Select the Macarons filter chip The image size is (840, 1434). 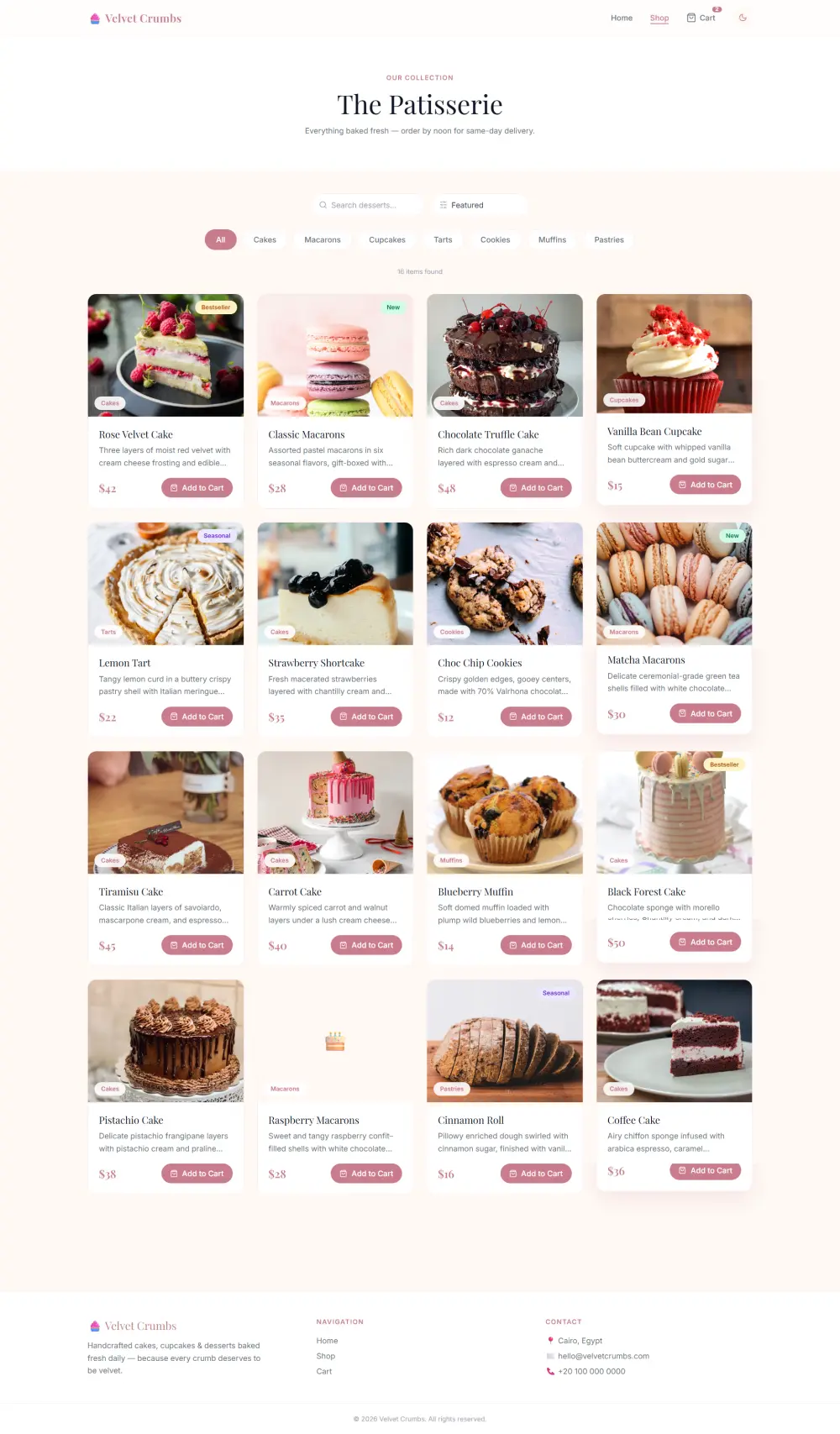tap(323, 240)
